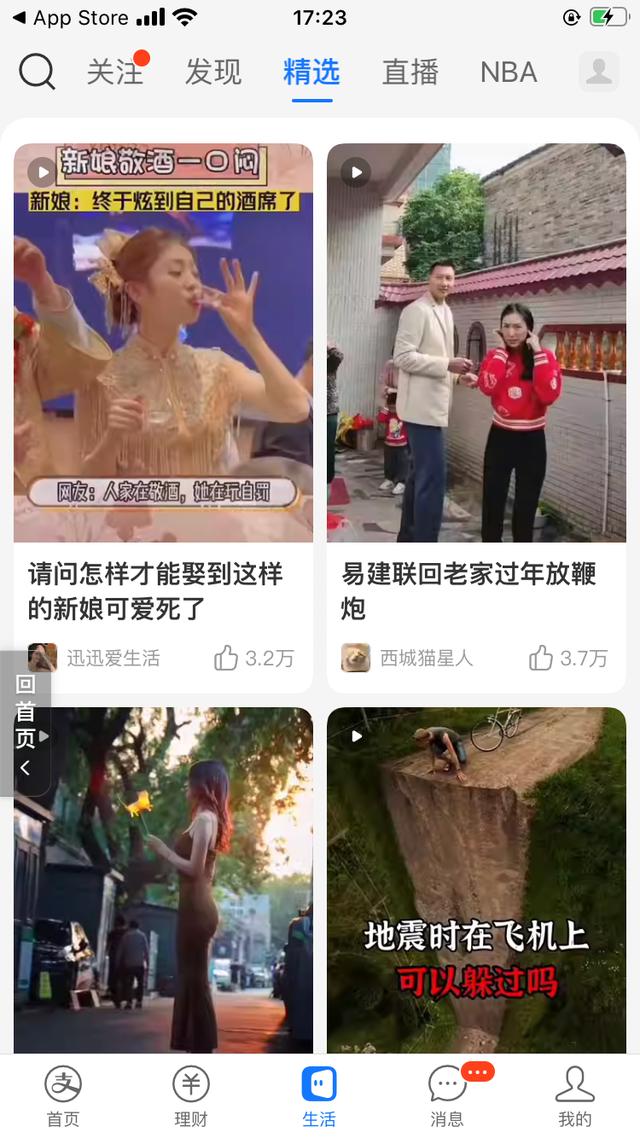Open the 我的 tab
The image size is (640, 1138).
pyautogui.click(x=575, y=1096)
